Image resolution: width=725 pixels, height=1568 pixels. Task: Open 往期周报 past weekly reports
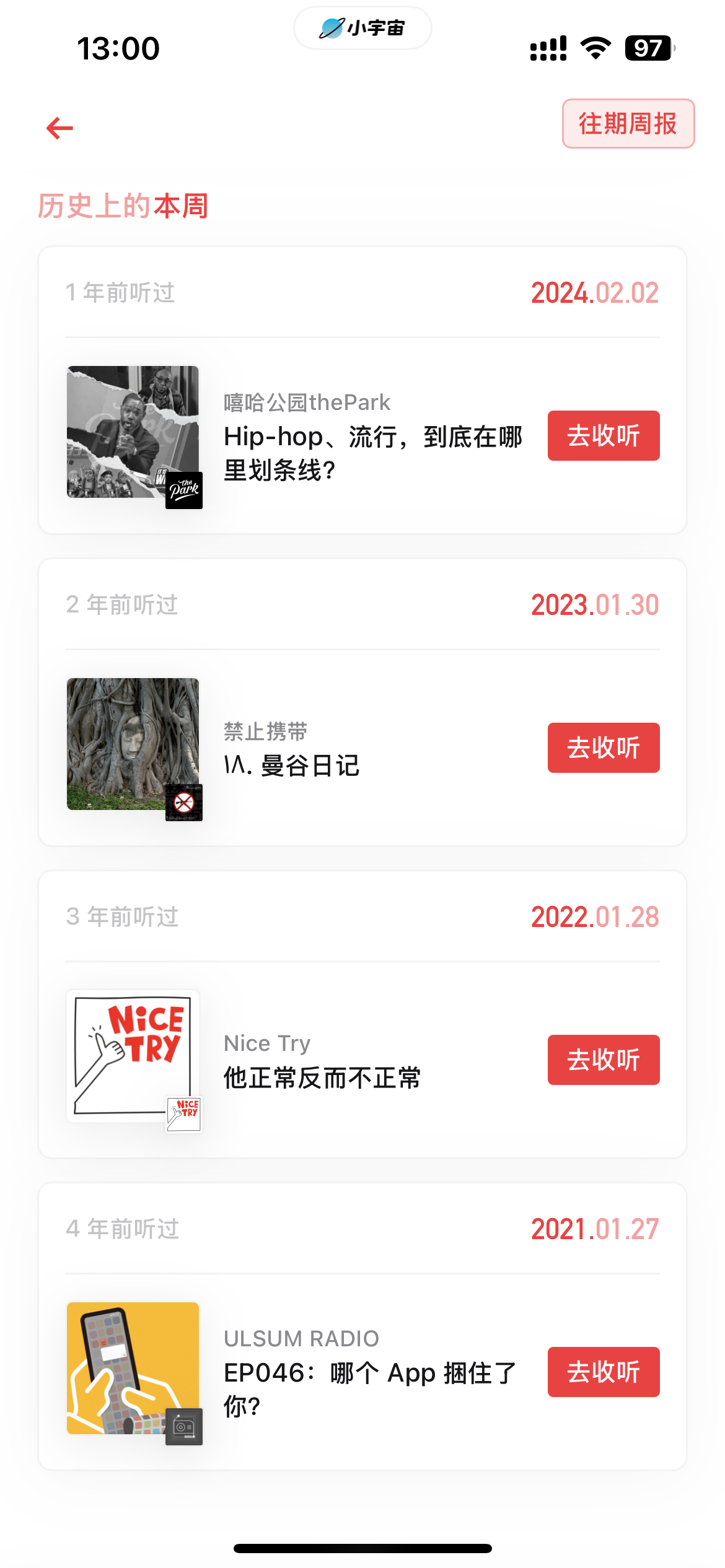pyautogui.click(x=628, y=124)
